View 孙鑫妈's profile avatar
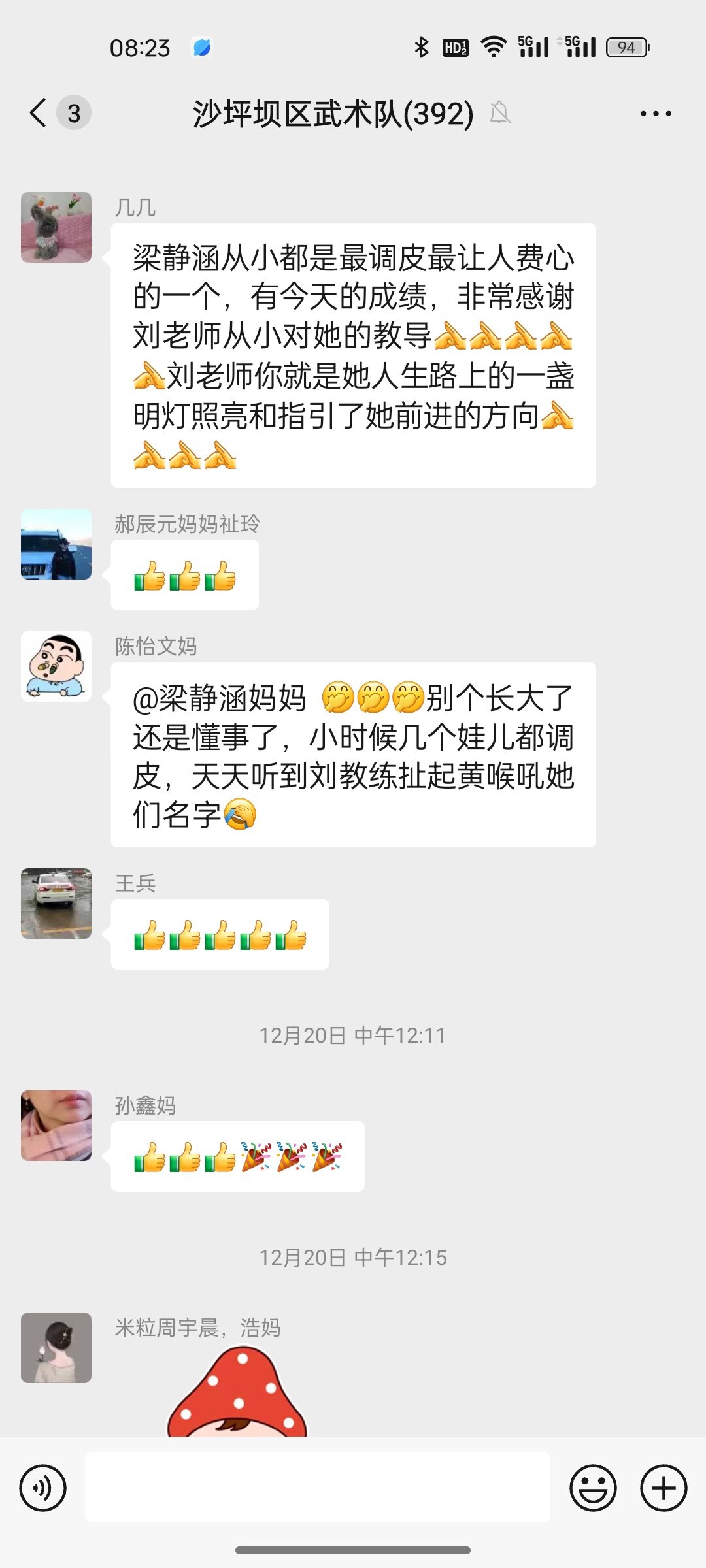This screenshot has height=1568, width=706. 56,1126
